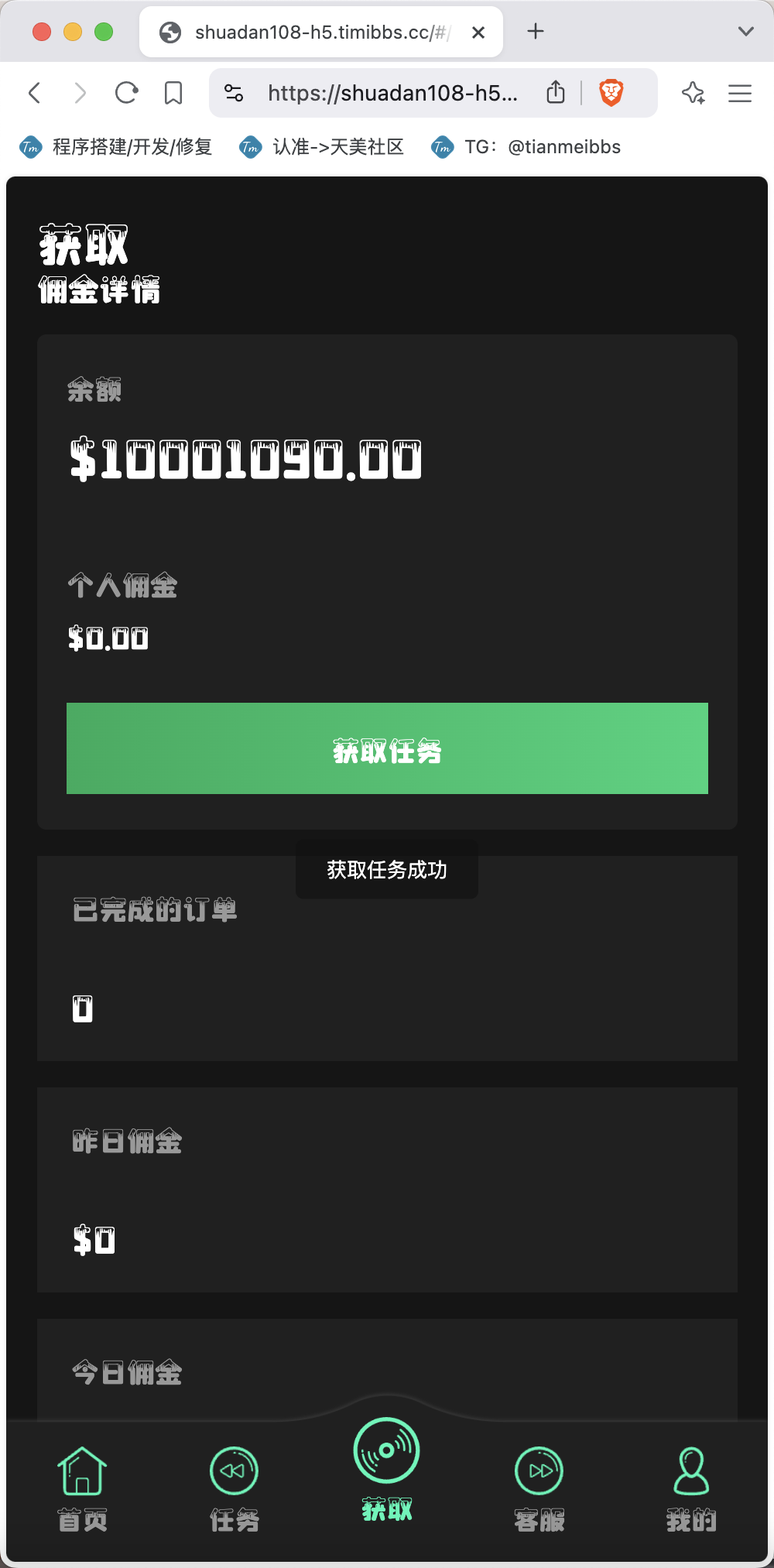Expand the tab list dropdown arrow
The image size is (774, 1568).
(746, 32)
